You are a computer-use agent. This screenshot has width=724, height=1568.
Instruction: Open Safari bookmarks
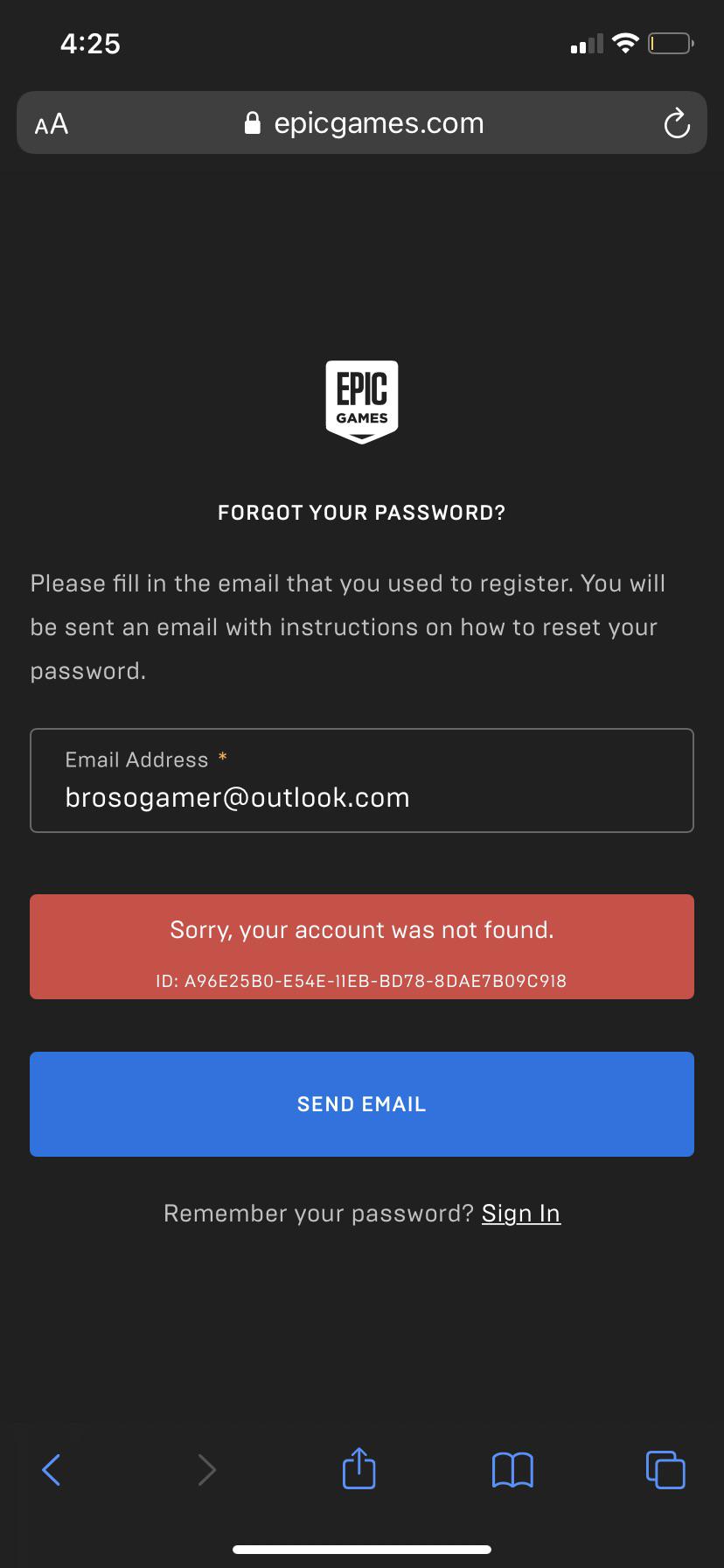tap(512, 1469)
